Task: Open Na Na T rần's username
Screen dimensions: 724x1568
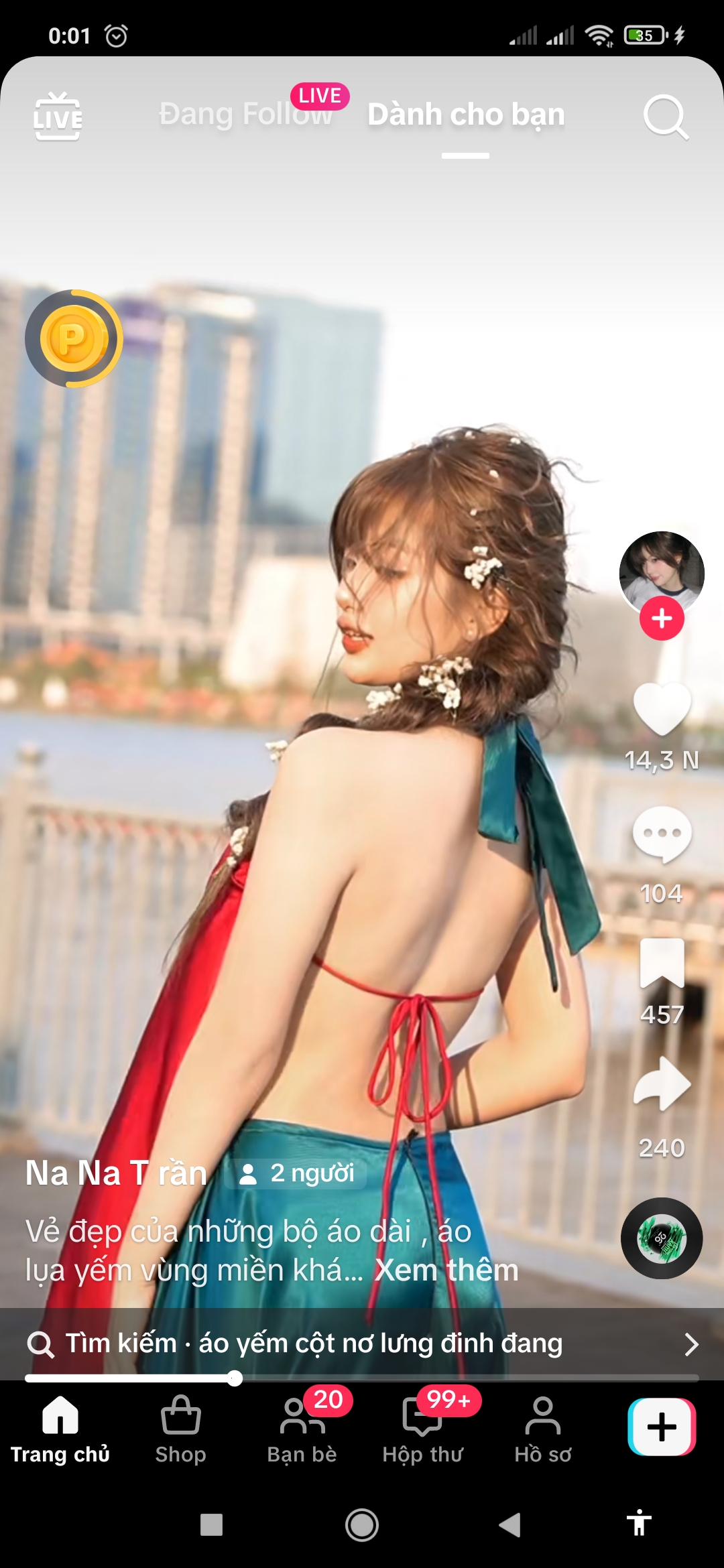Action: (x=117, y=1173)
